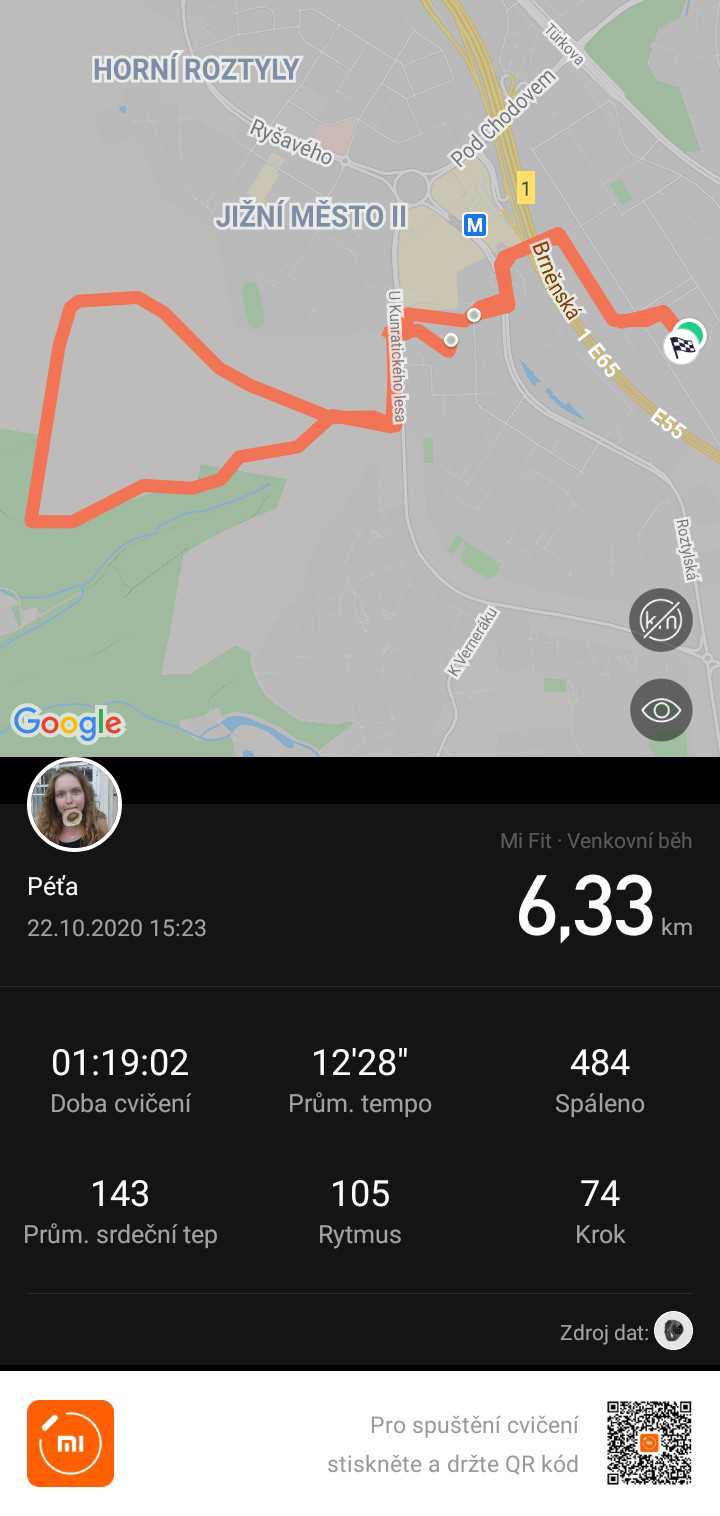Toggle the kilometer markers on the map
Screen dimensions: 720x1516
point(661,621)
